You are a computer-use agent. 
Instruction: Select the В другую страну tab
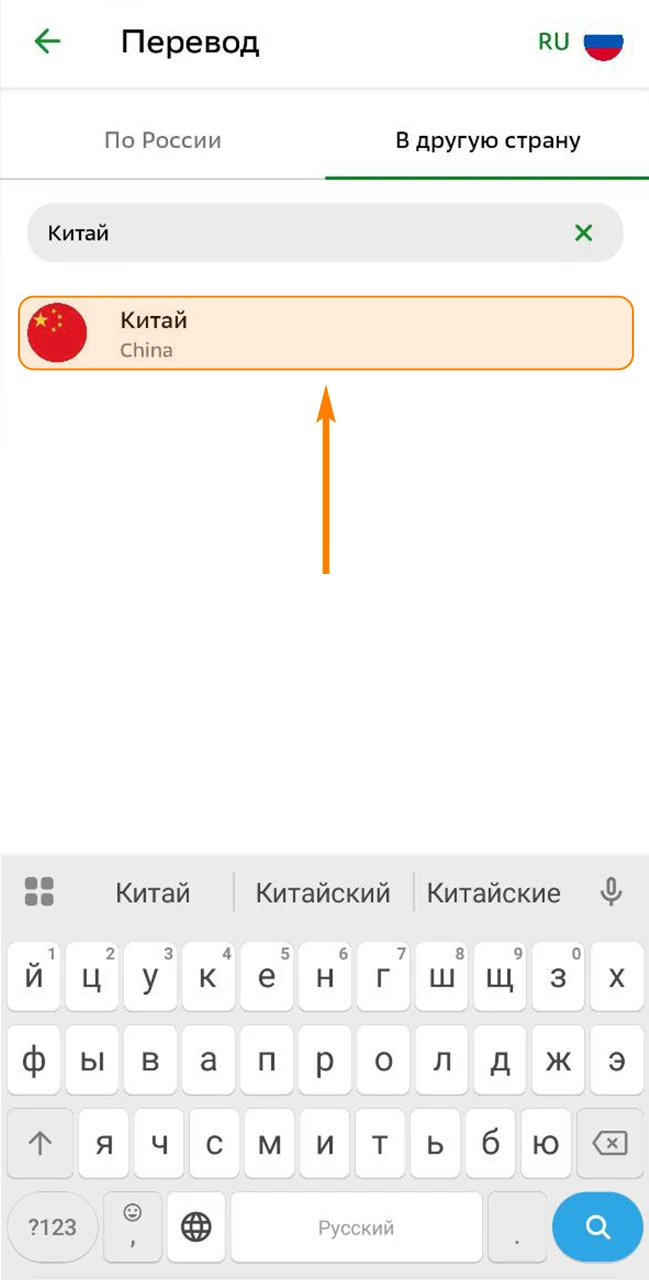point(487,140)
